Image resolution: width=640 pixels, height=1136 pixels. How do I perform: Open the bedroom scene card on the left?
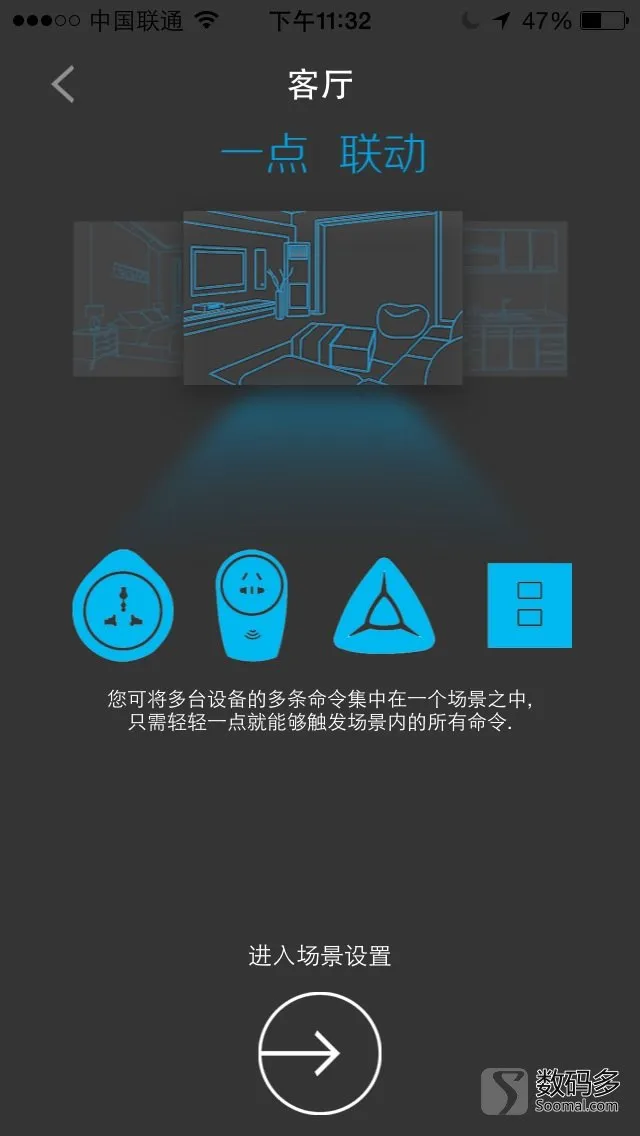pyautogui.click(x=127, y=299)
